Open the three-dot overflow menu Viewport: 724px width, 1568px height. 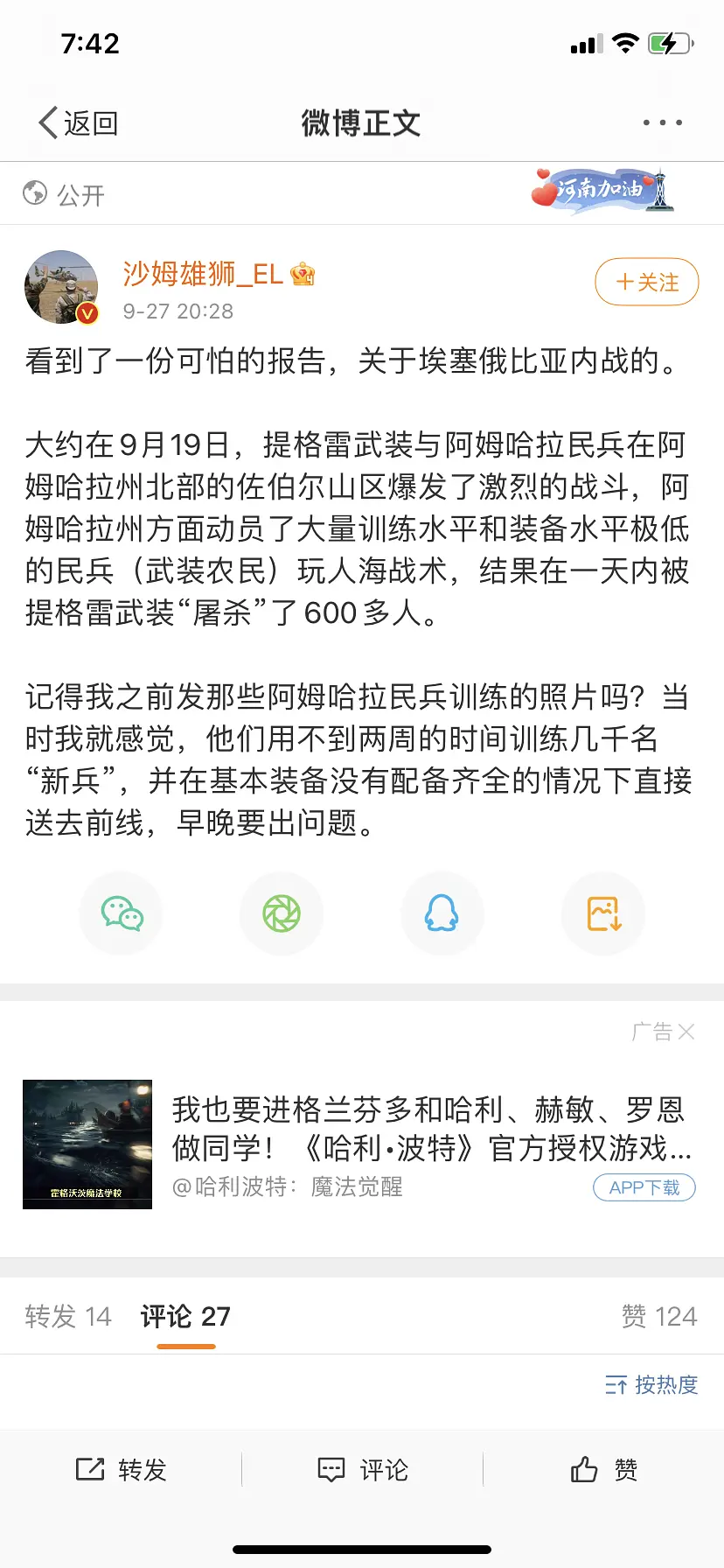pyautogui.click(x=662, y=123)
